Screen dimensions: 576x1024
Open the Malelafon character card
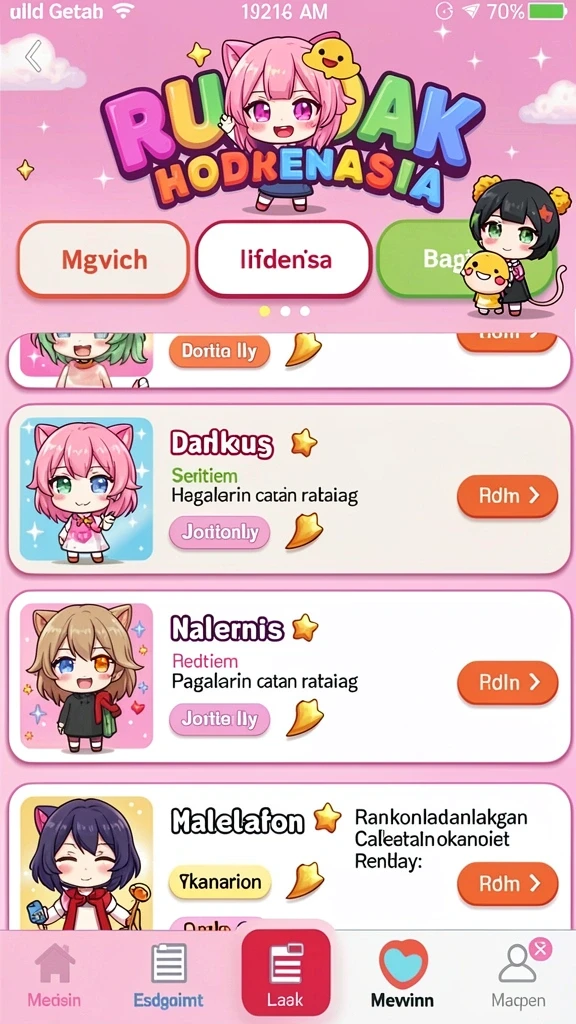pos(288,857)
